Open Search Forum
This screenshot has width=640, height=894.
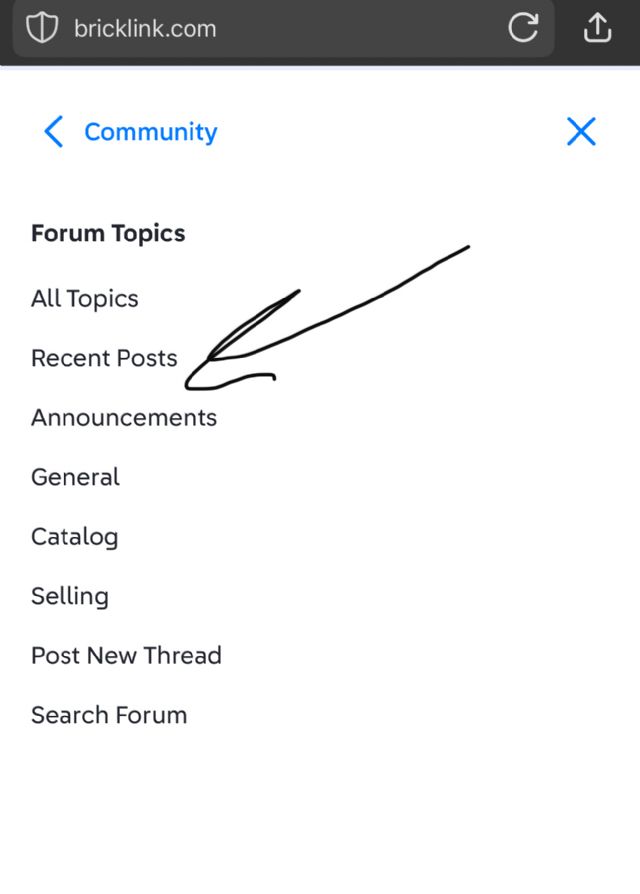point(109,715)
